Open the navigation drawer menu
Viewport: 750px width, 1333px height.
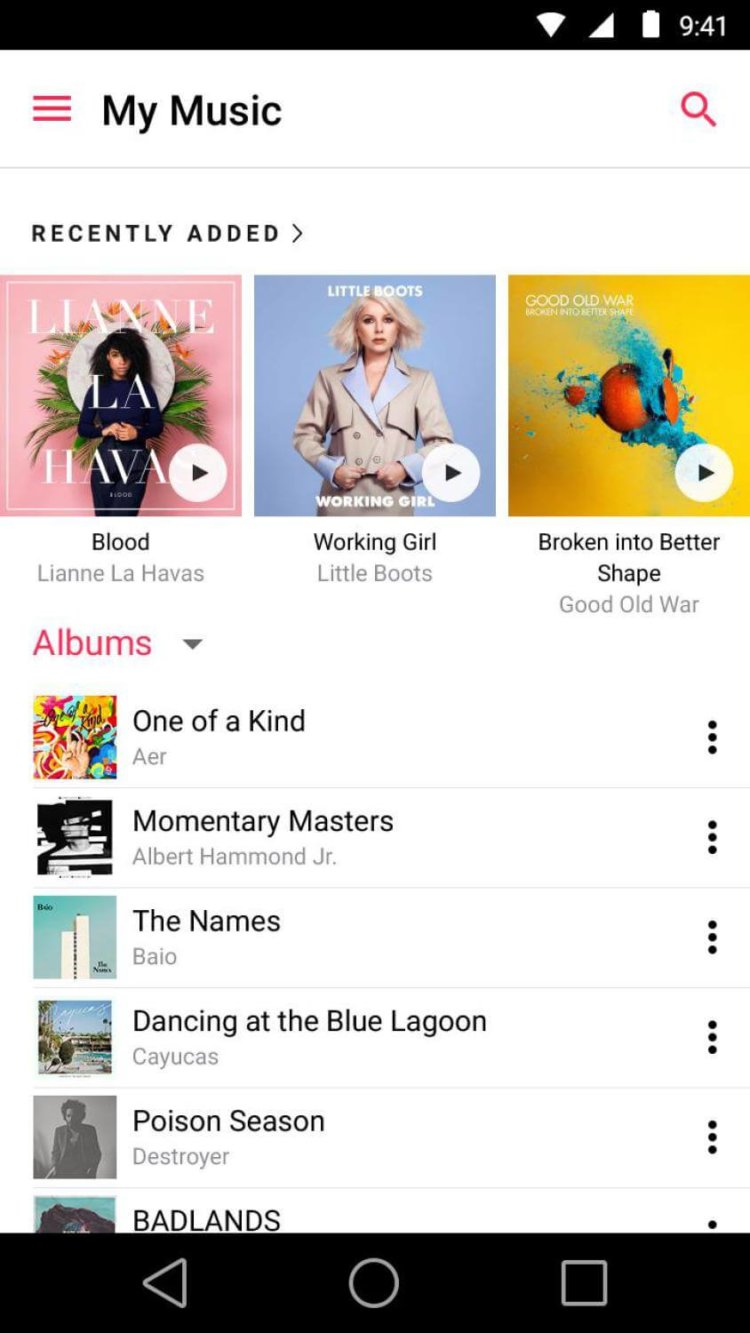pyautogui.click(x=51, y=108)
